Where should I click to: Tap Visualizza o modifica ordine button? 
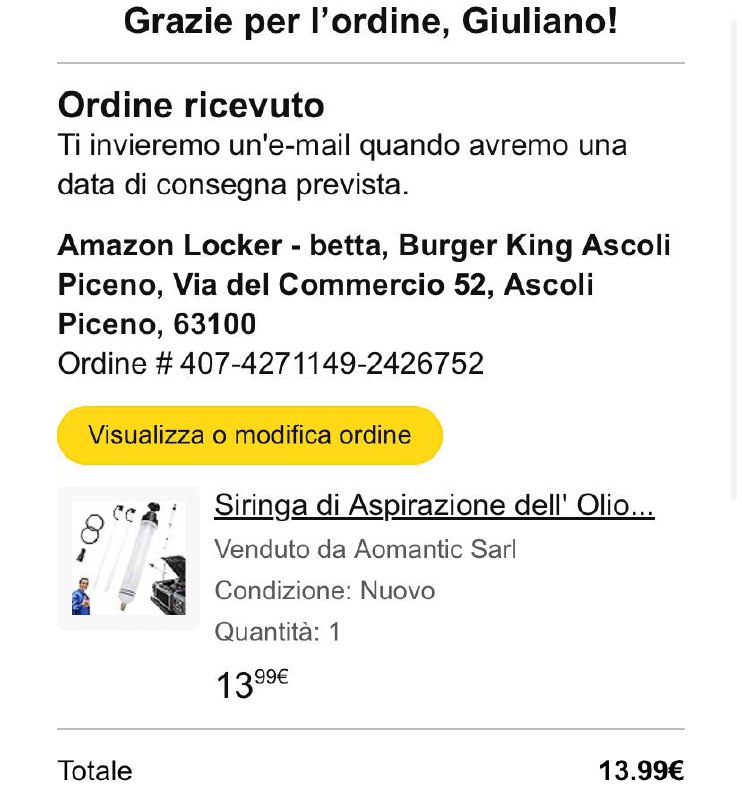click(249, 435)
